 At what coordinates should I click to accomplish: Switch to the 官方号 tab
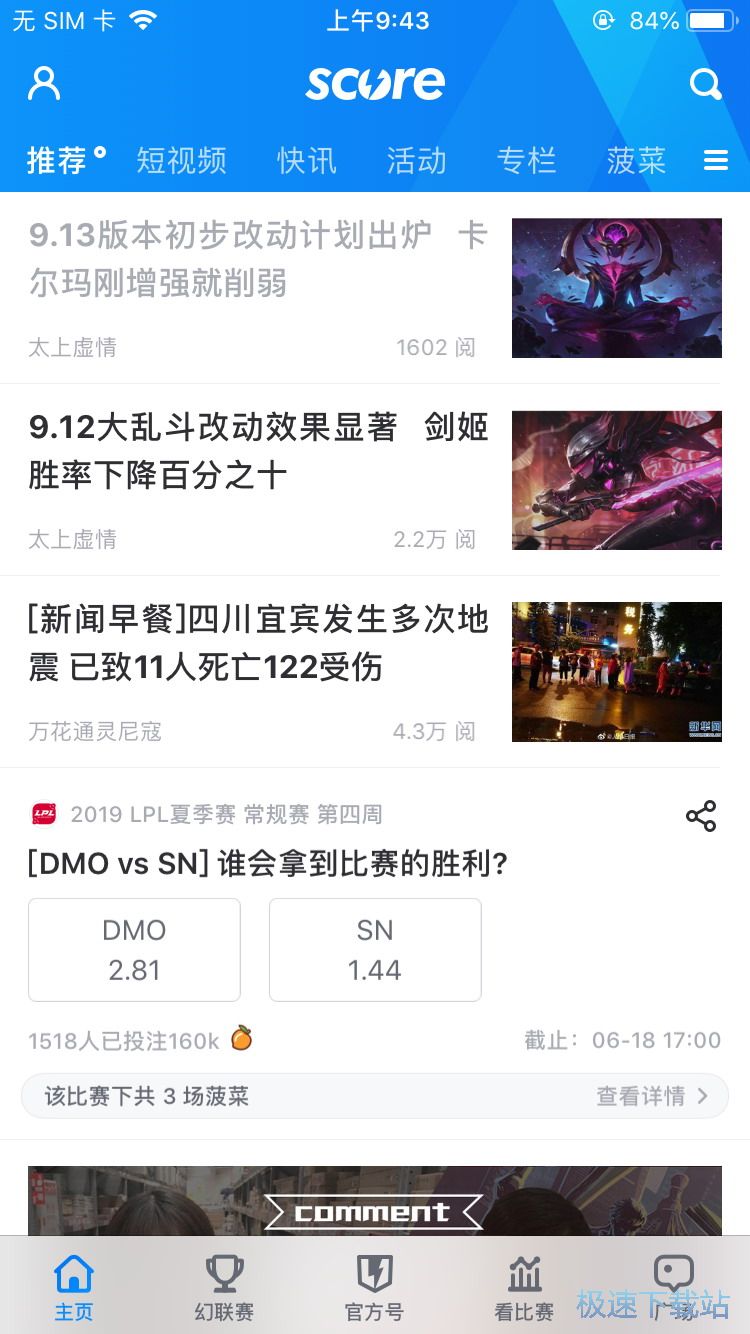point(374,1288)
